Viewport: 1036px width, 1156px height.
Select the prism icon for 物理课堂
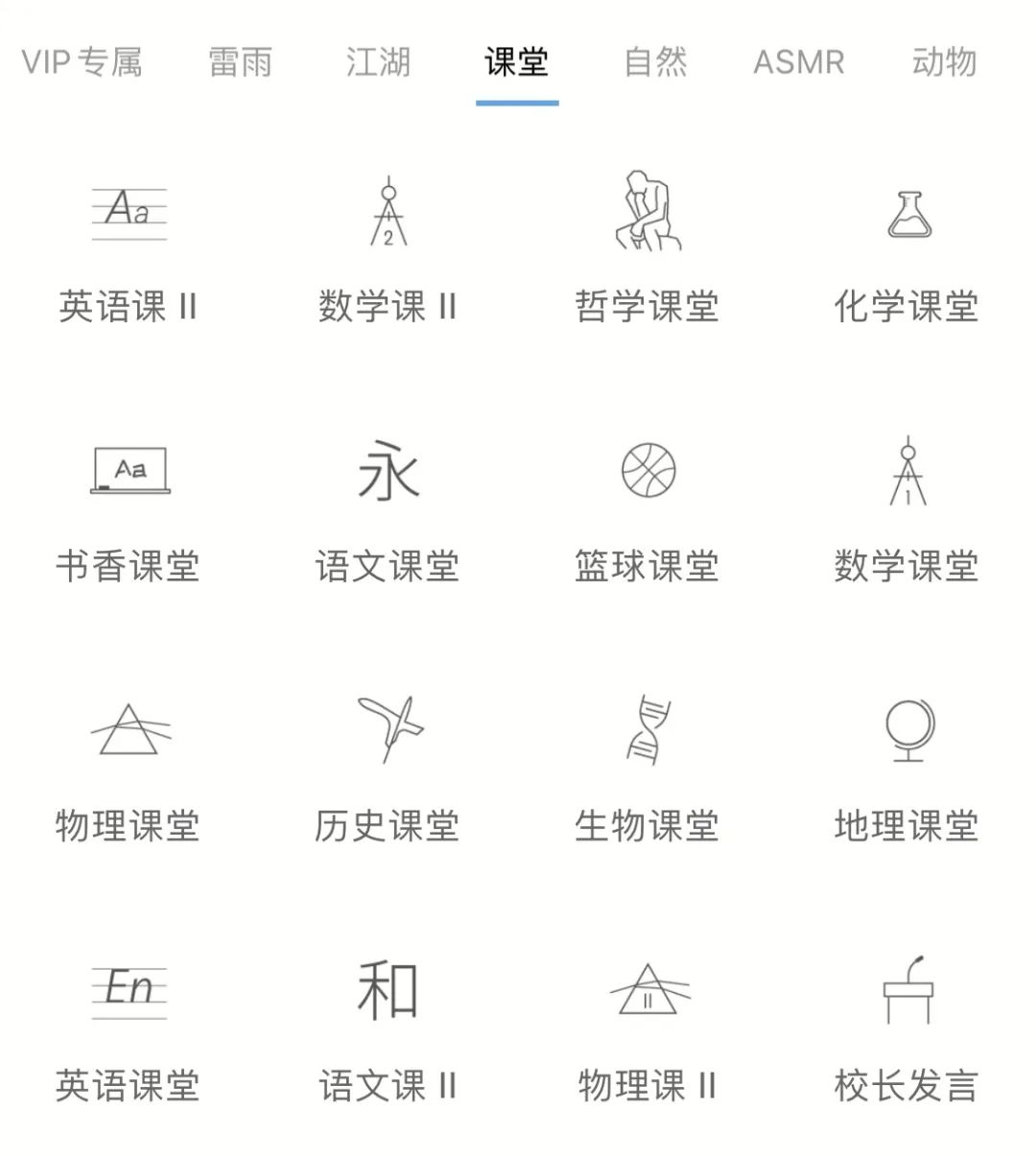129,729
